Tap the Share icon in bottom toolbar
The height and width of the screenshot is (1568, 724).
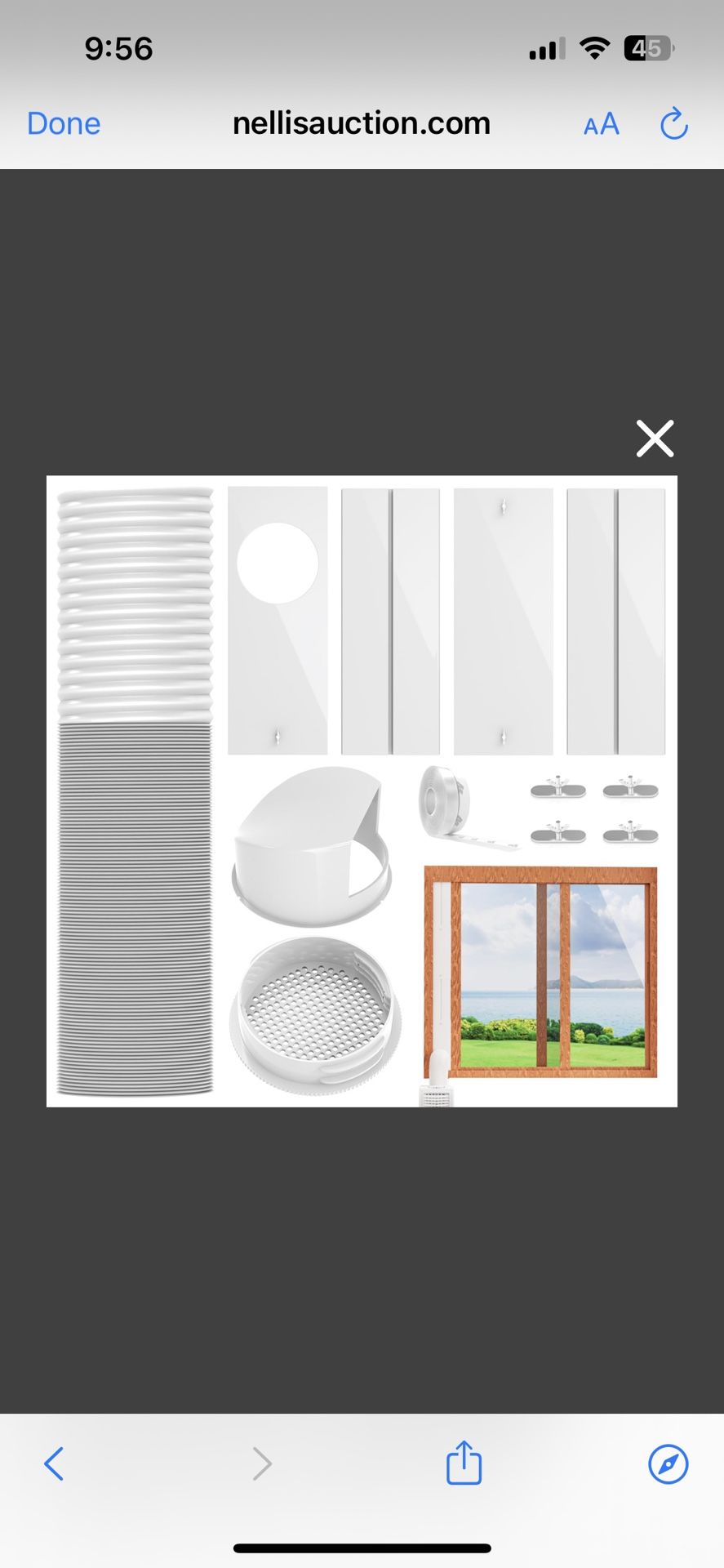[464, 1463]
